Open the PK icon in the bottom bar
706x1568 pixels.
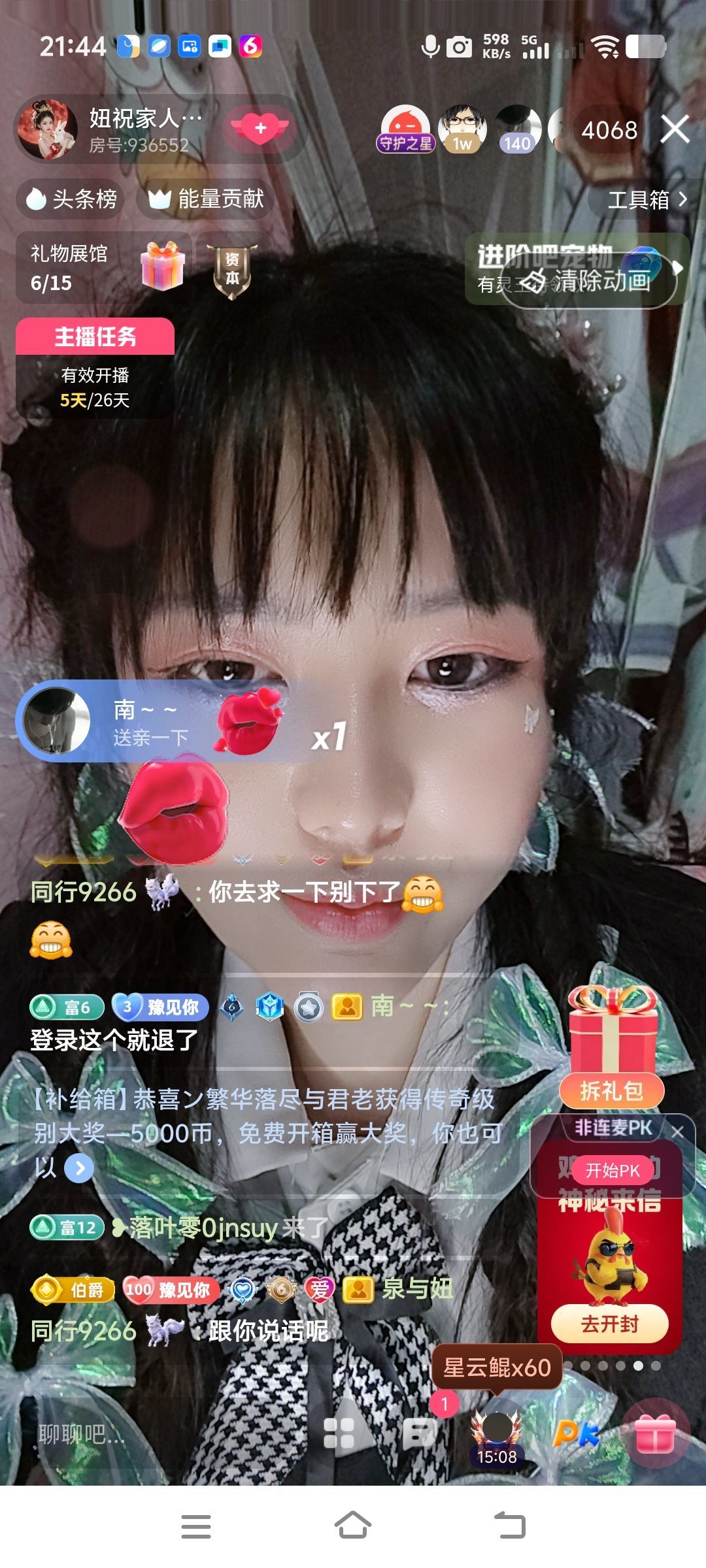pos(576,1434)
